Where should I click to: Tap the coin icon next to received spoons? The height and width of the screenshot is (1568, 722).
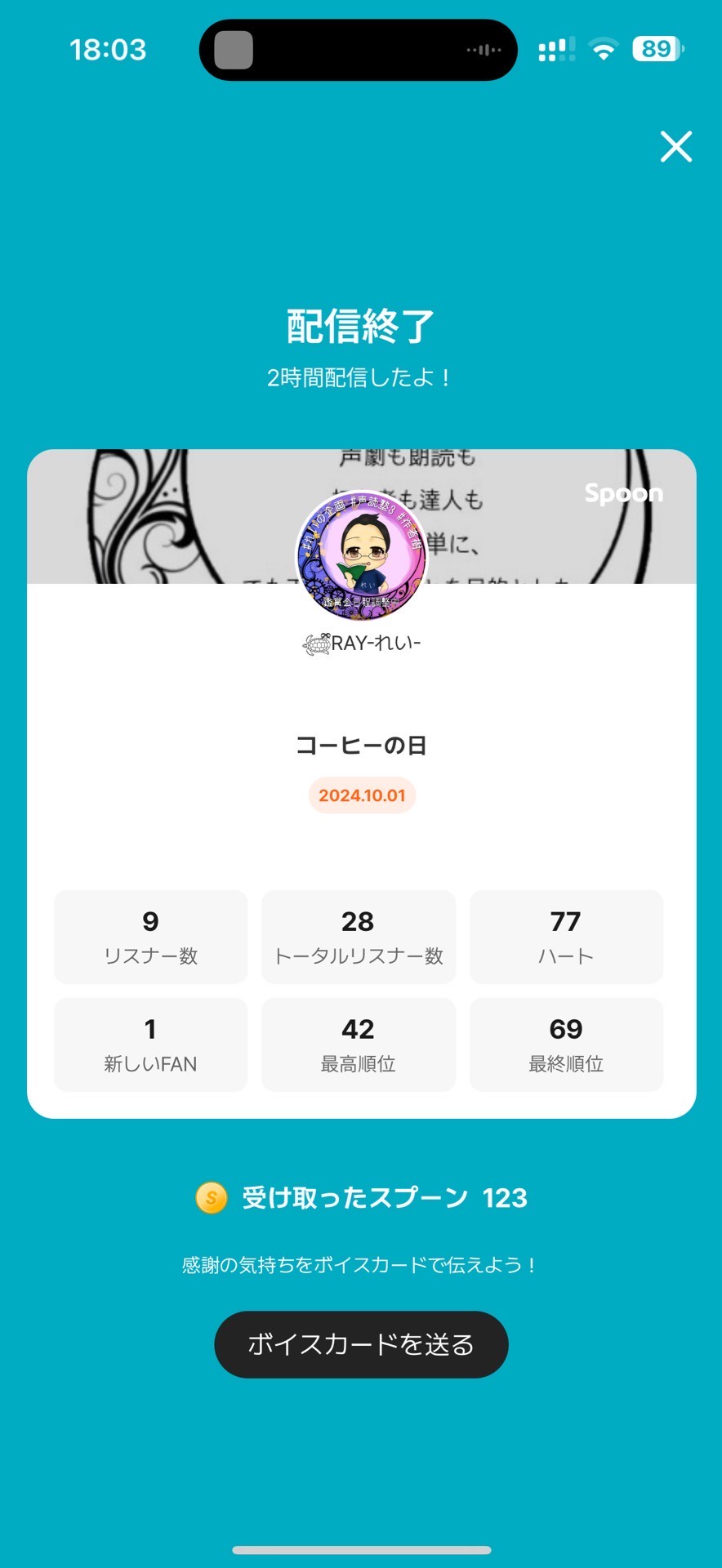tap(209, 1198)
